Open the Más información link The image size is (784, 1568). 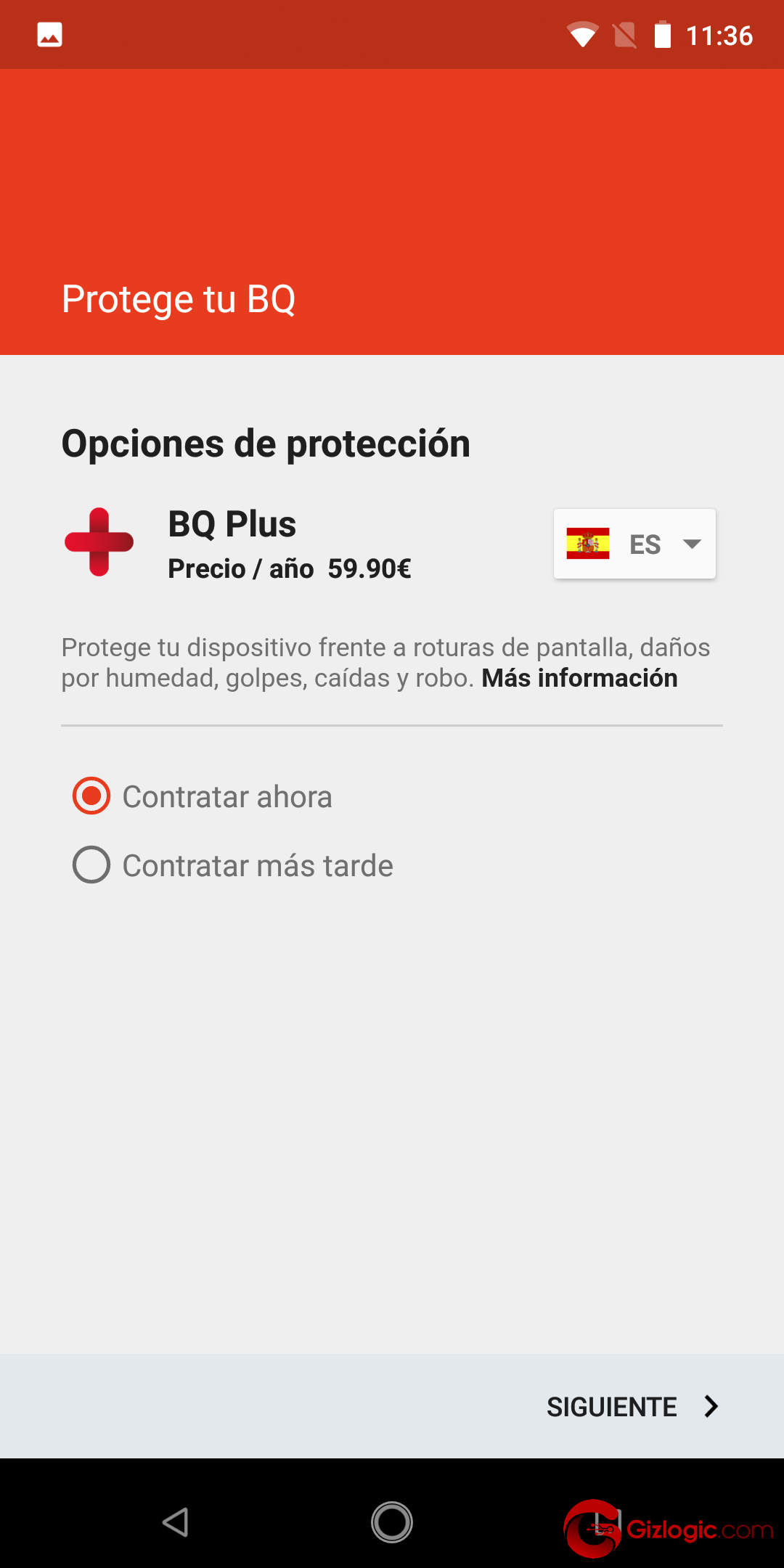579,678
